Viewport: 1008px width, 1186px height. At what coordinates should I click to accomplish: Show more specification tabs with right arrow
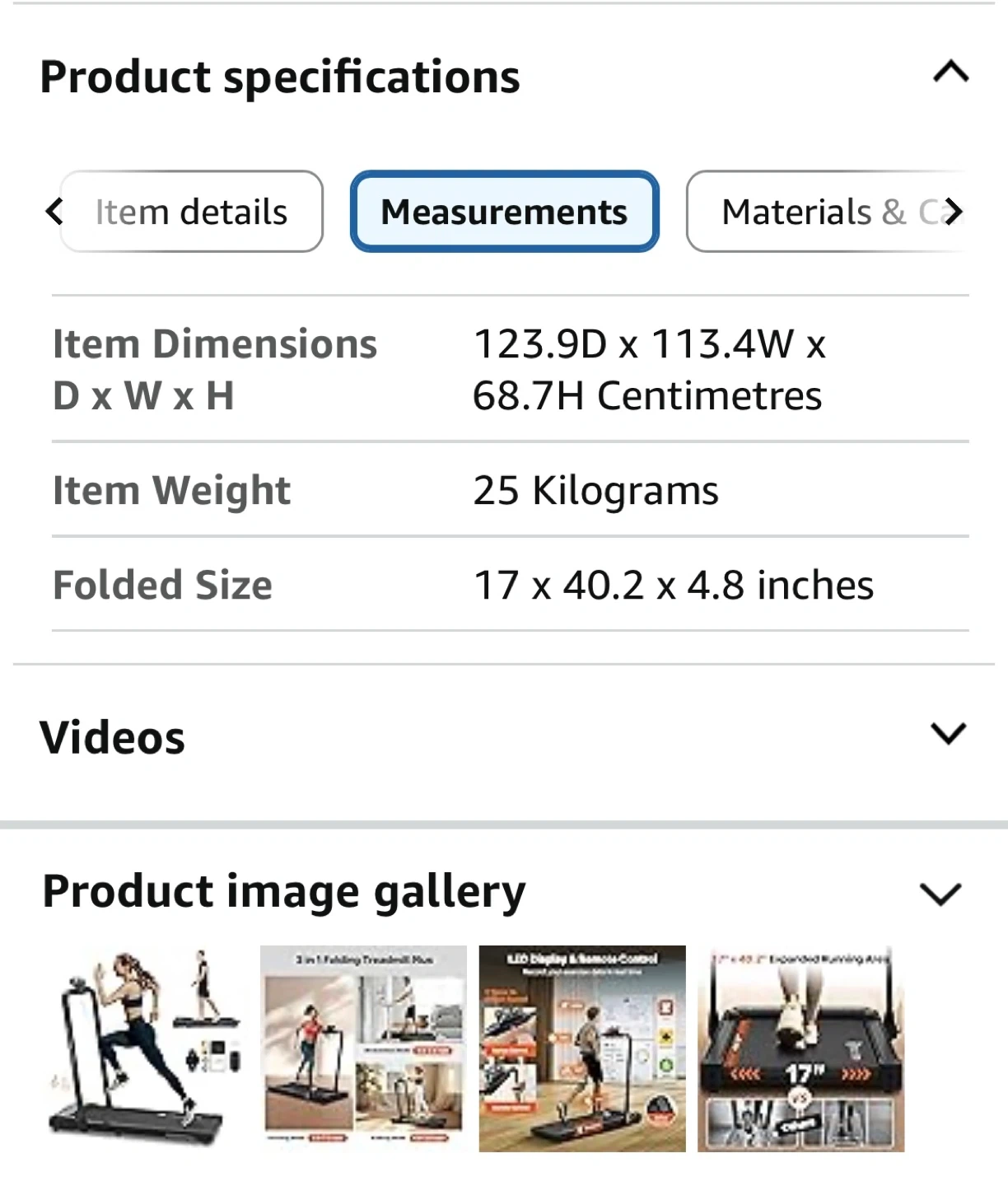click(x=953, y=212)
